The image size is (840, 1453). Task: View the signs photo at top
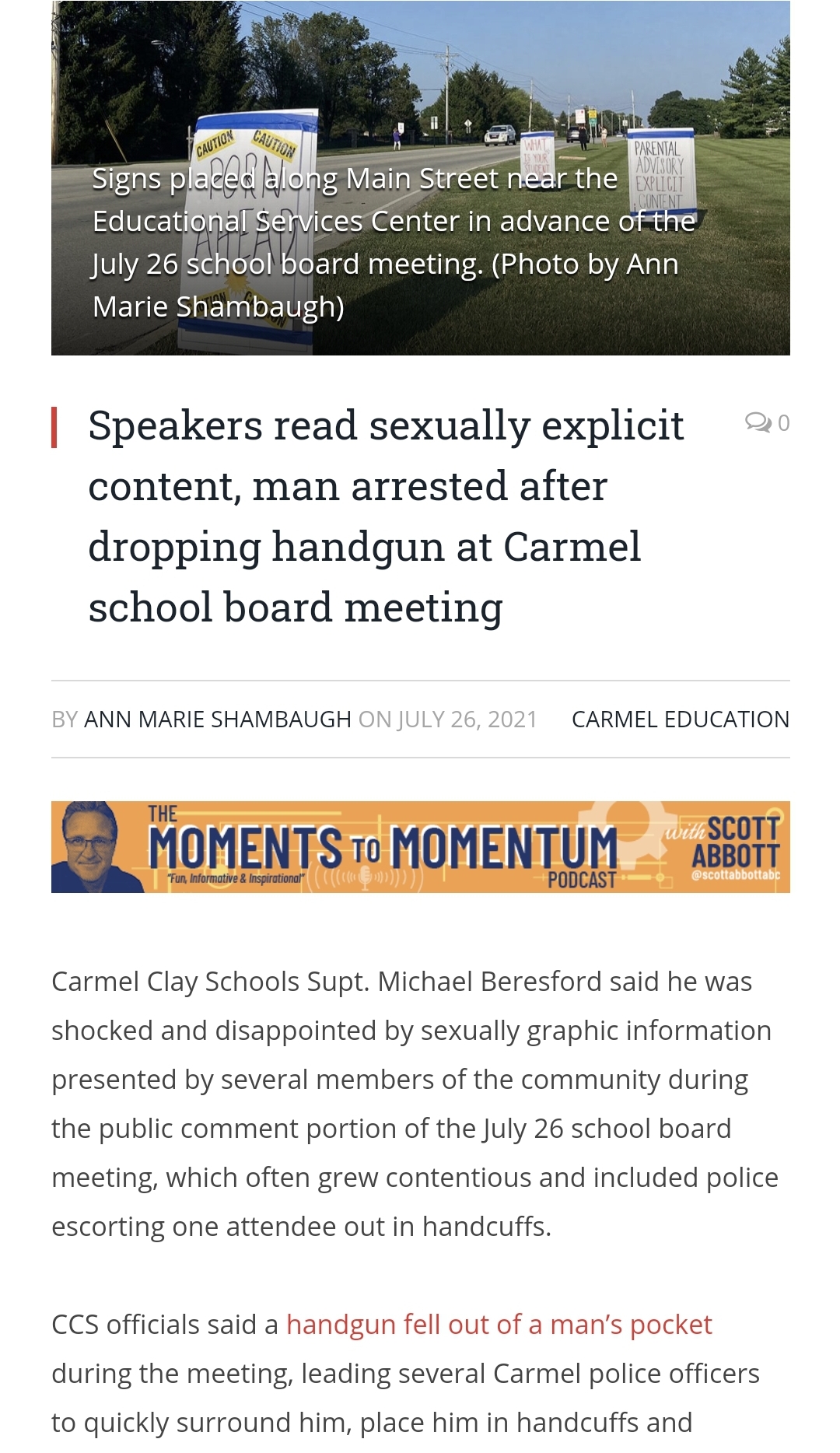(x=421, y=178)
